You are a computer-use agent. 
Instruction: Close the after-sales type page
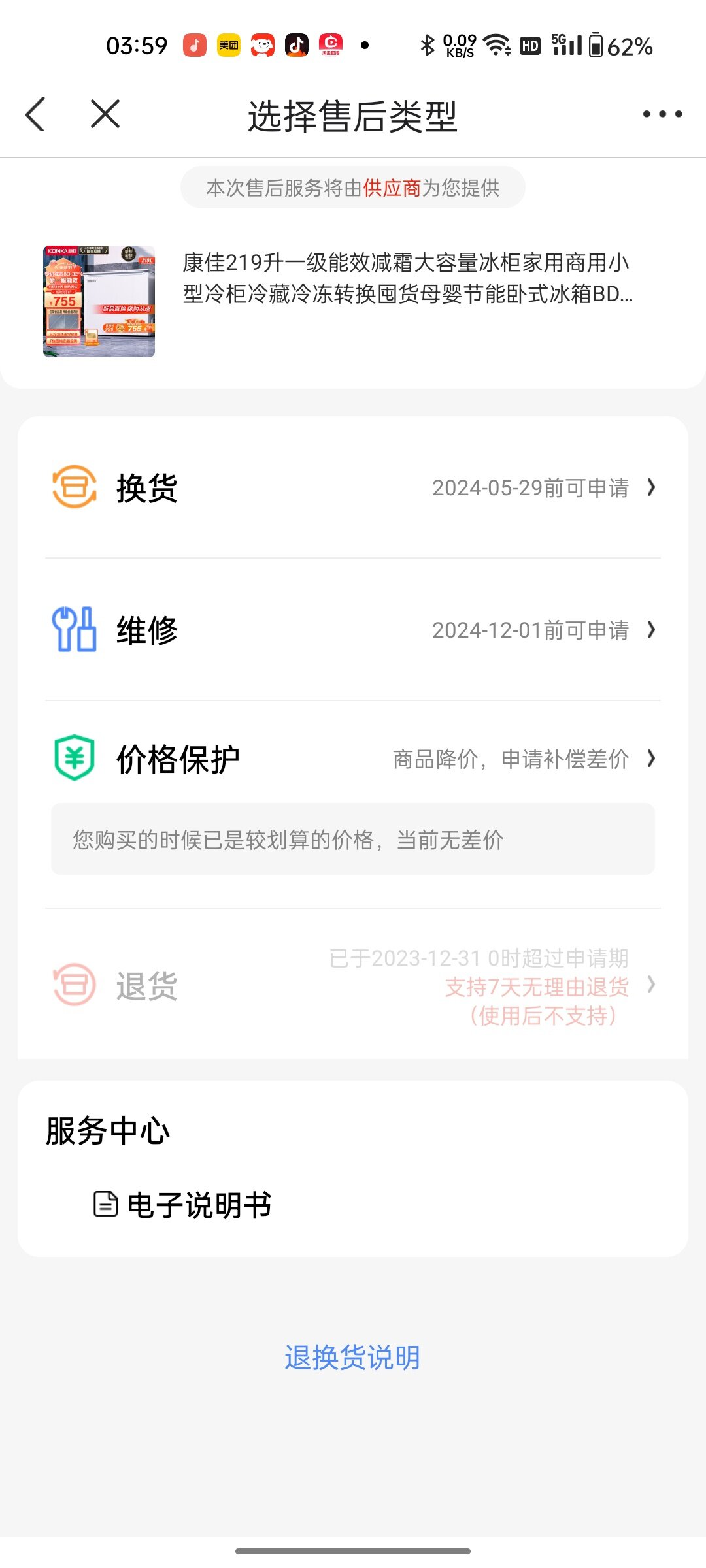105,114
